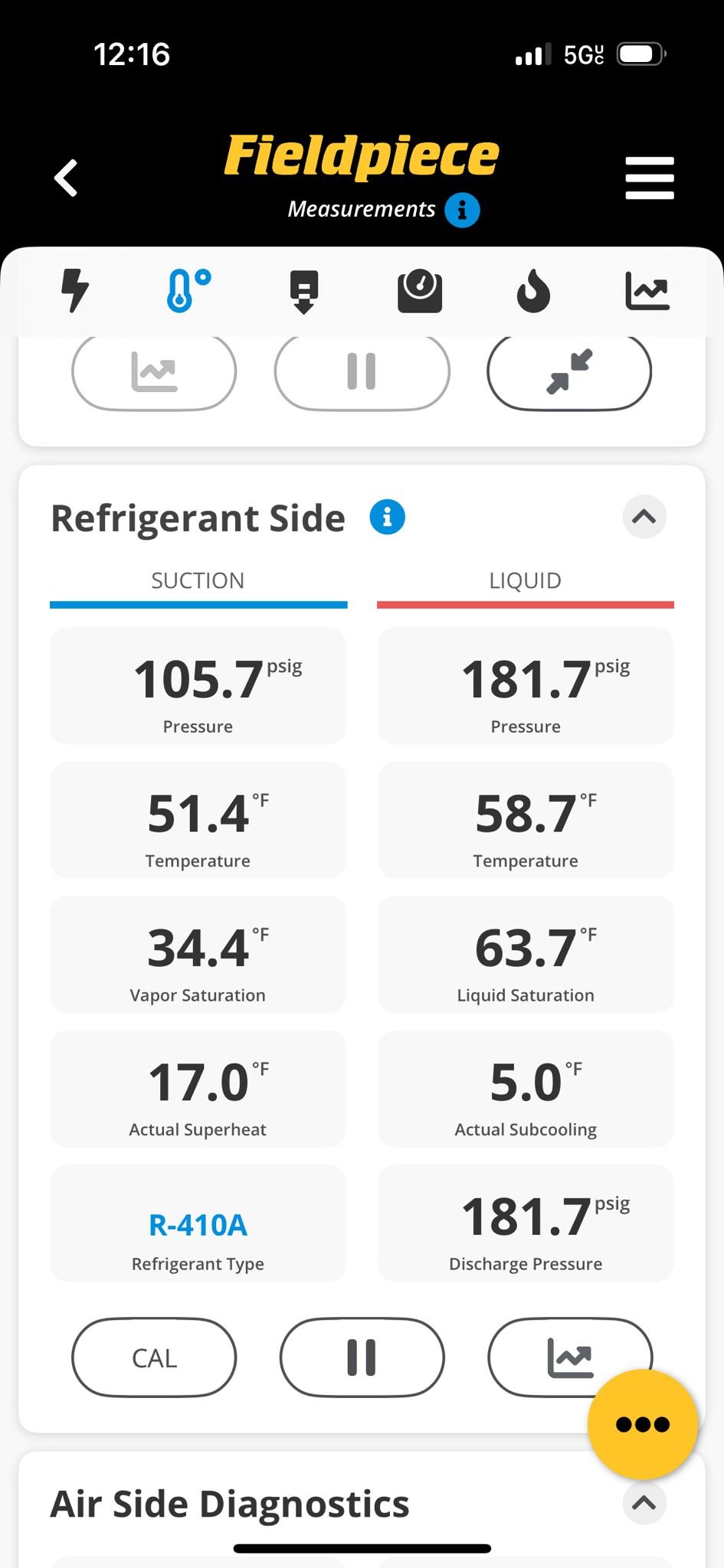Change the R-410A refrigerant type

[198, 1225]
